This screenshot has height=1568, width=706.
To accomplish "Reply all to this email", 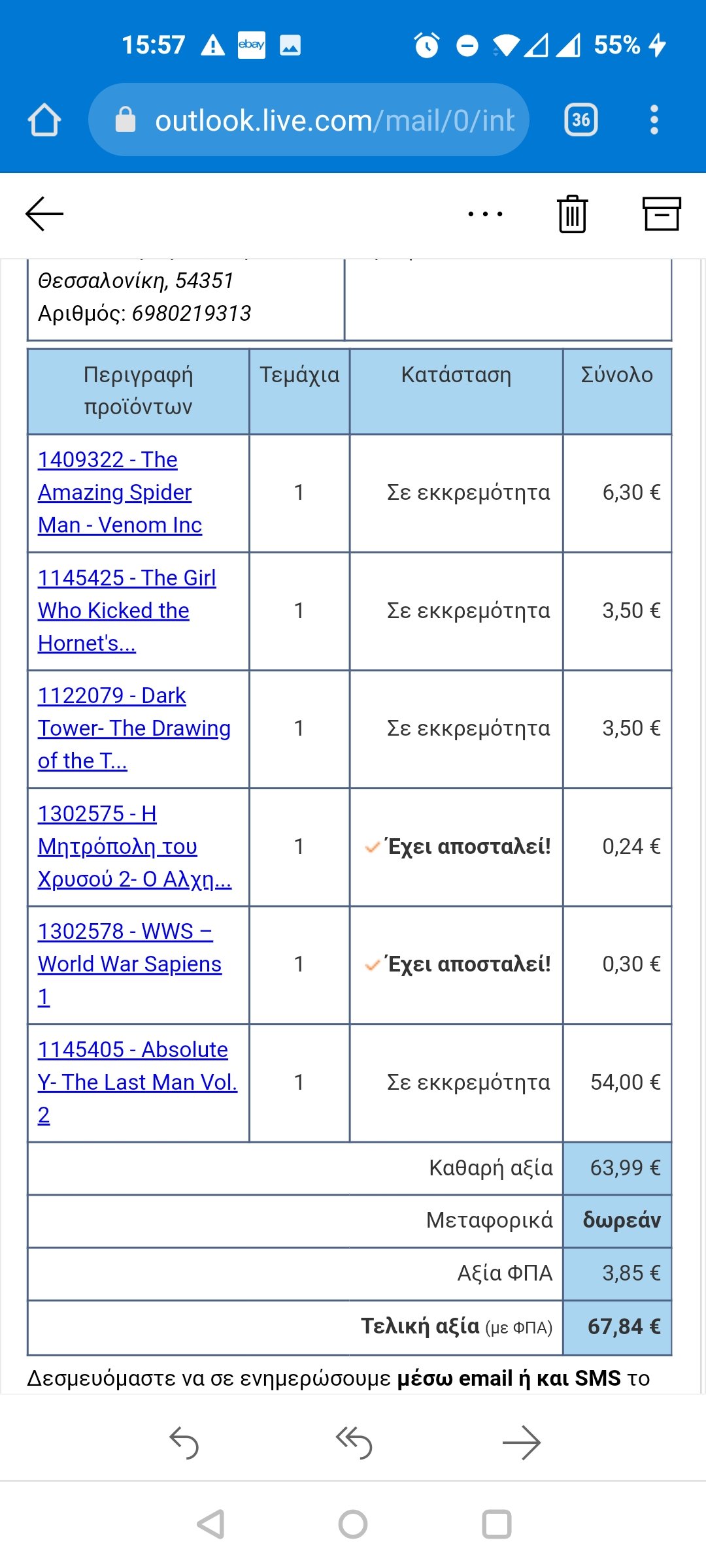I will pyautogui.click(x=353, y=1443).
